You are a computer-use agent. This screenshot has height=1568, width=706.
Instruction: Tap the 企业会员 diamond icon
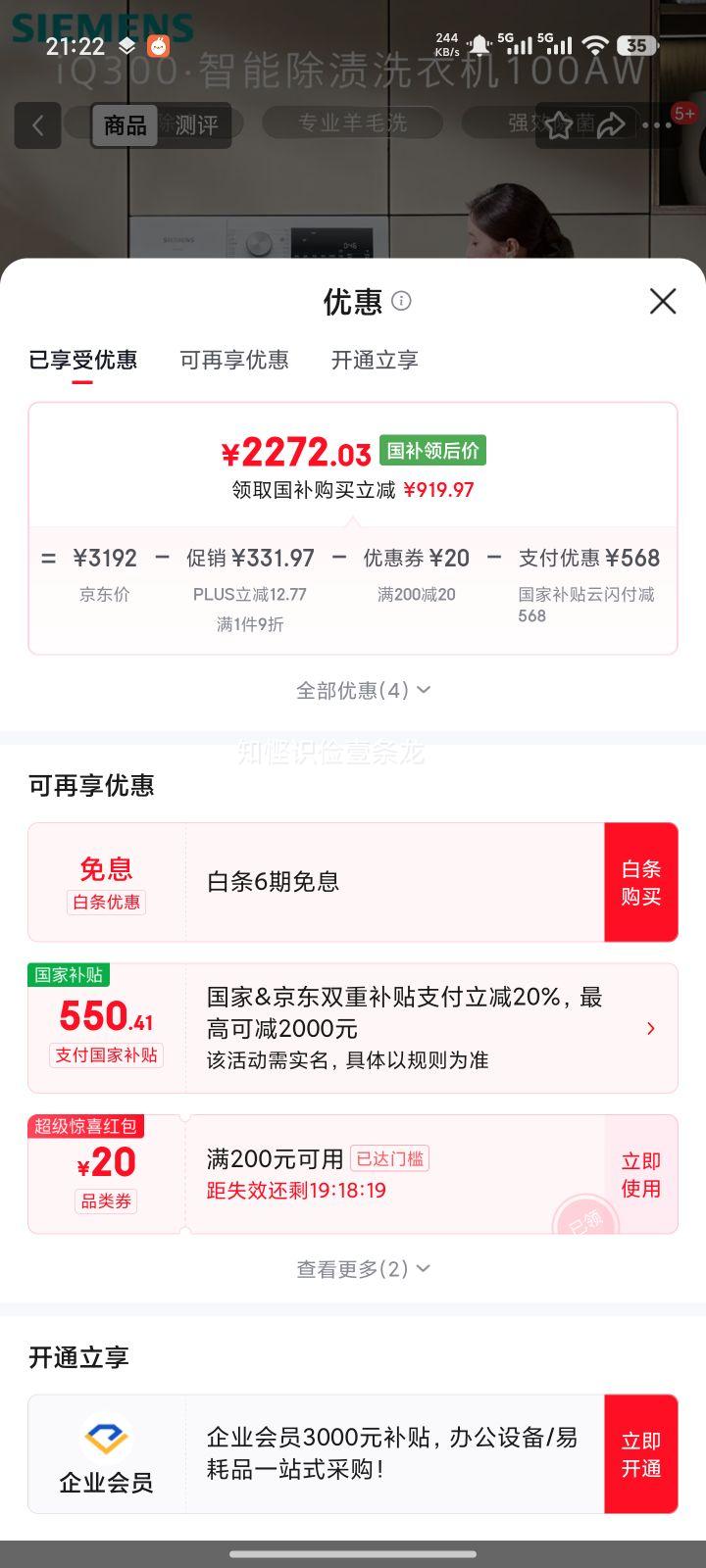coord(106,1437)
